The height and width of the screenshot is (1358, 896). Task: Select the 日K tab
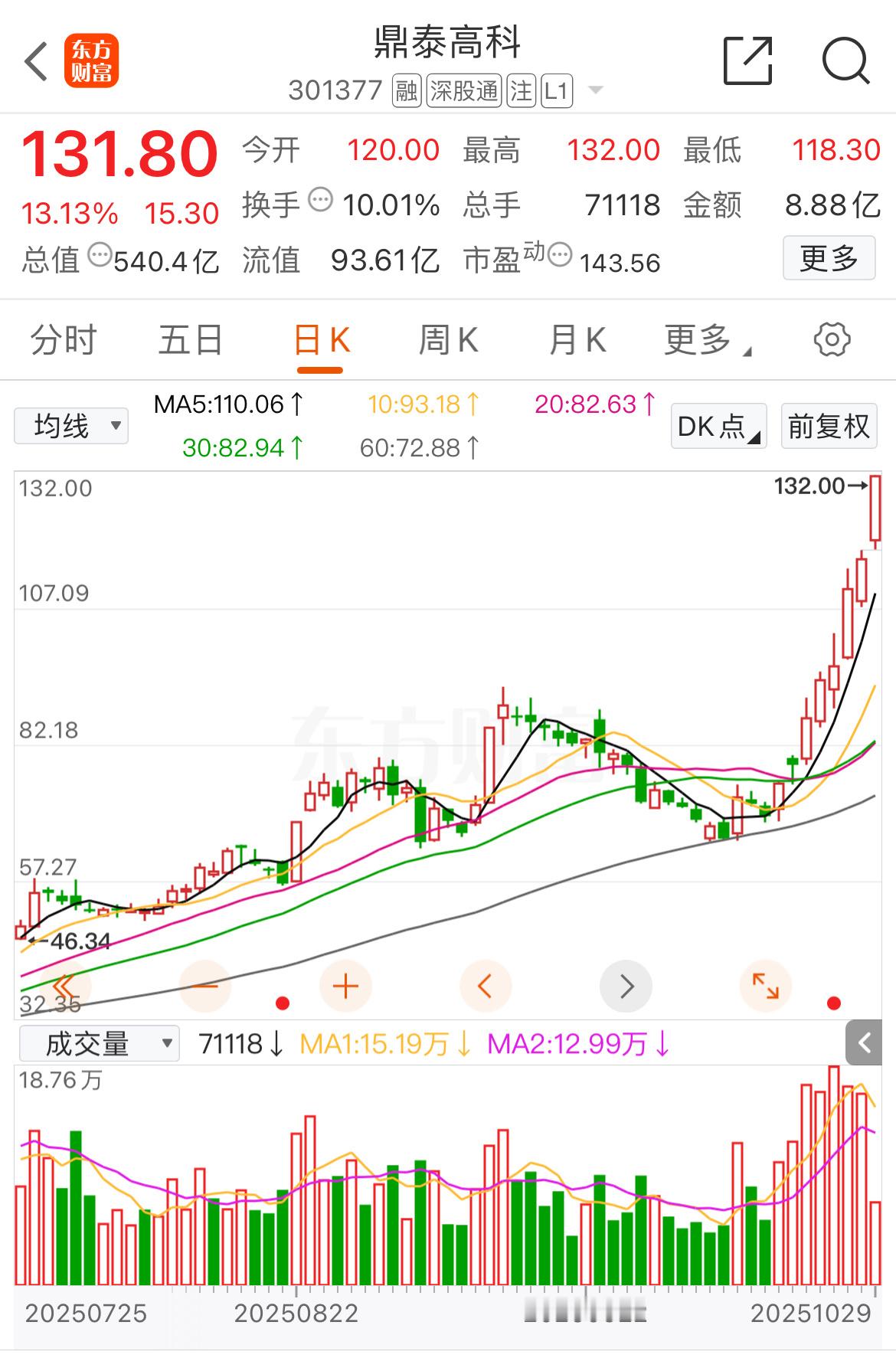click(321, 340)
